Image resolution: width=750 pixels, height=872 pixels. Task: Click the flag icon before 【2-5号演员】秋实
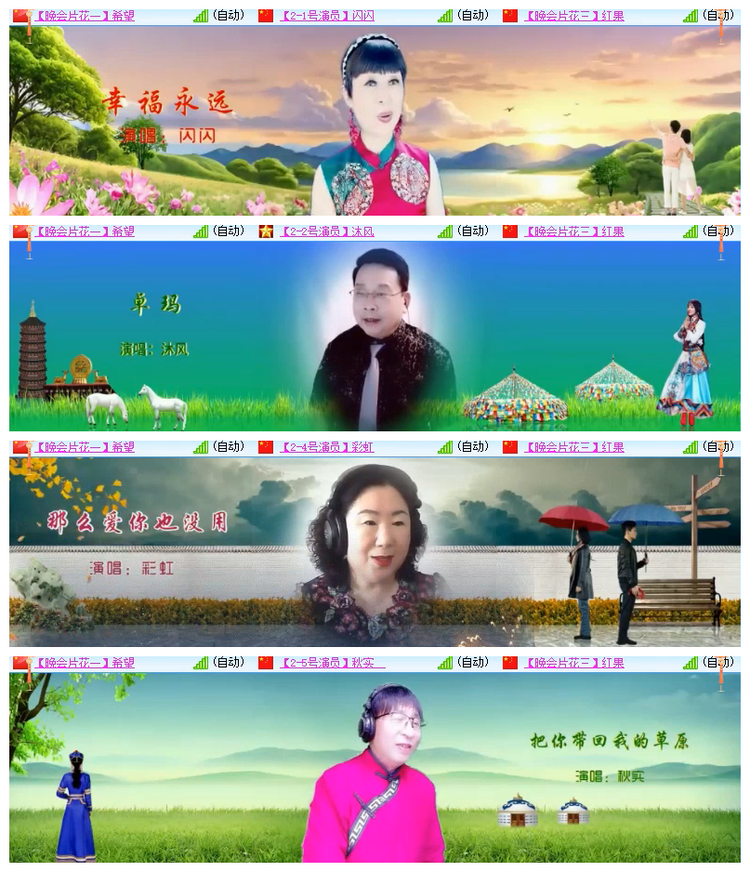264,662
